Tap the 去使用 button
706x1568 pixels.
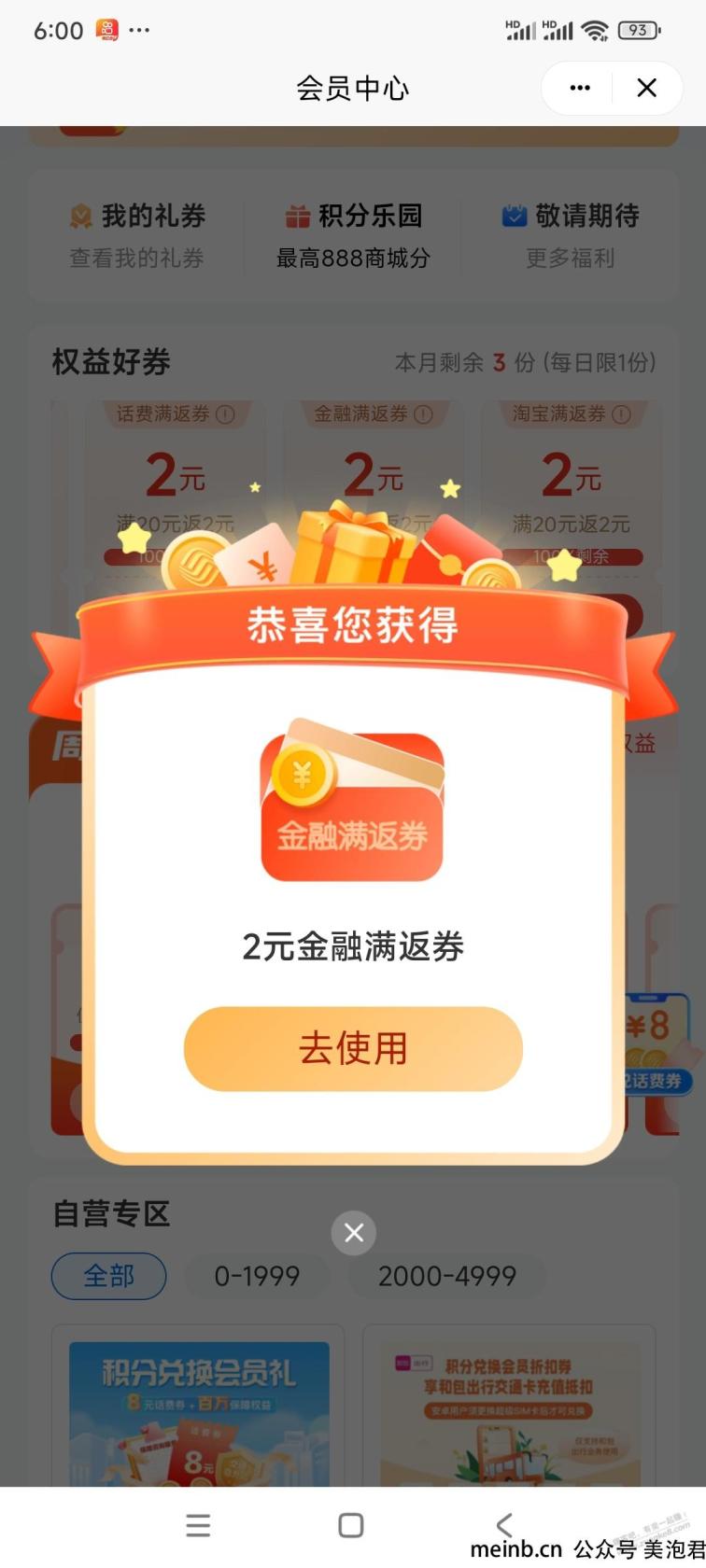pos(353,1048)
